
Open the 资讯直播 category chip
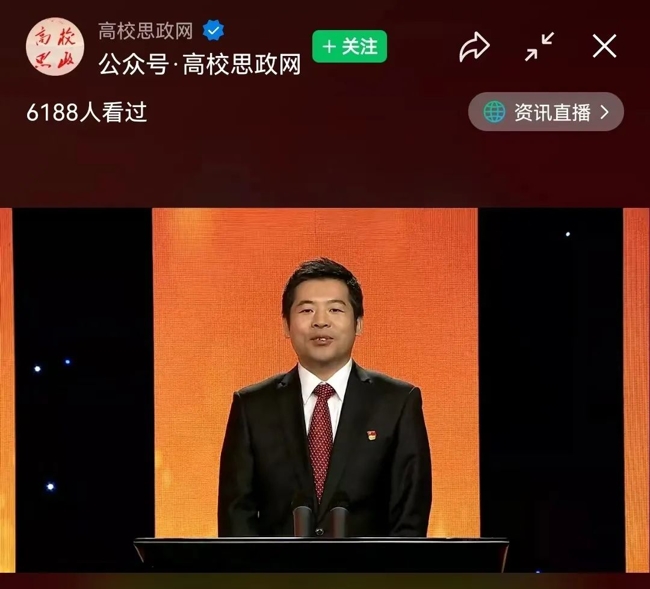pos(546,112)
